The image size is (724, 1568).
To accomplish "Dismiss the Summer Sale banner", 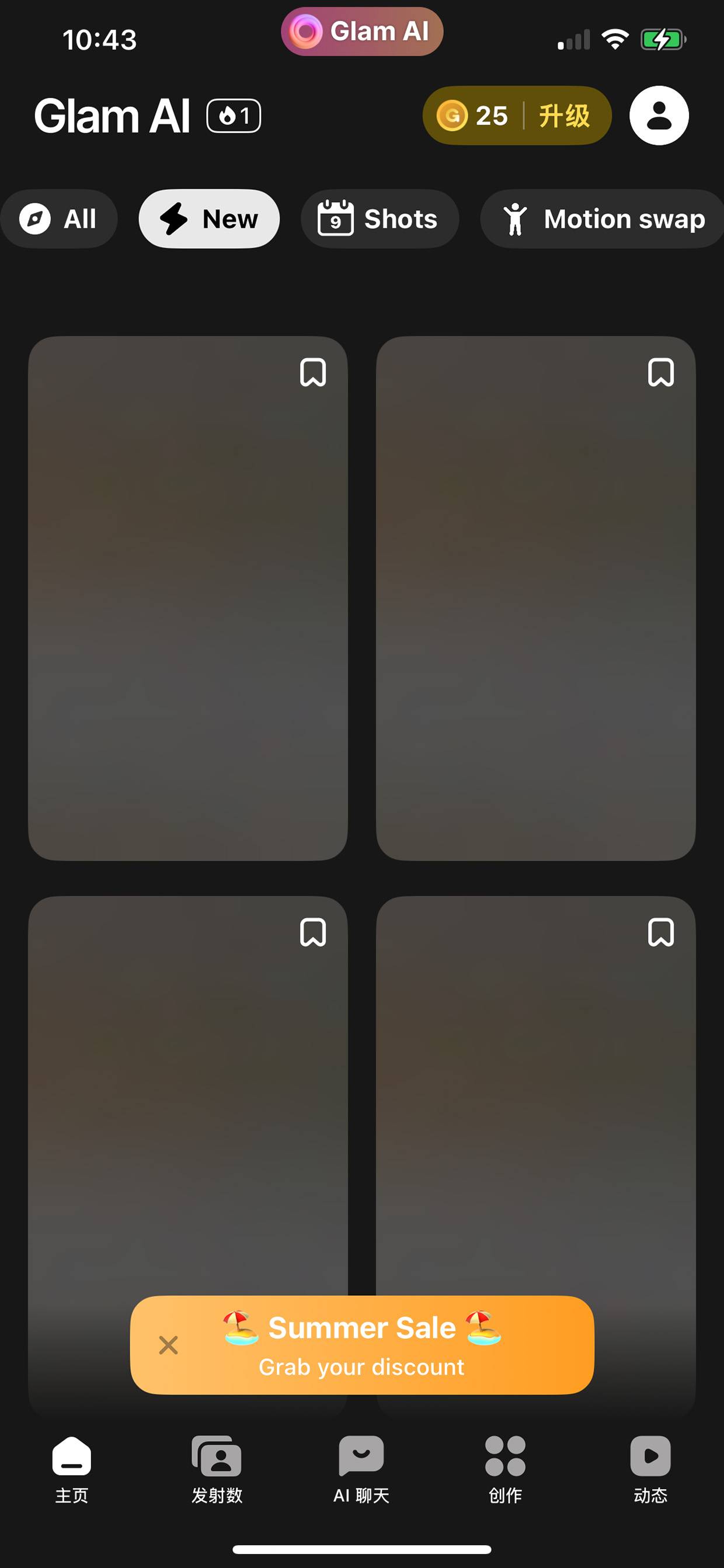I will [x=168, y=1345].
